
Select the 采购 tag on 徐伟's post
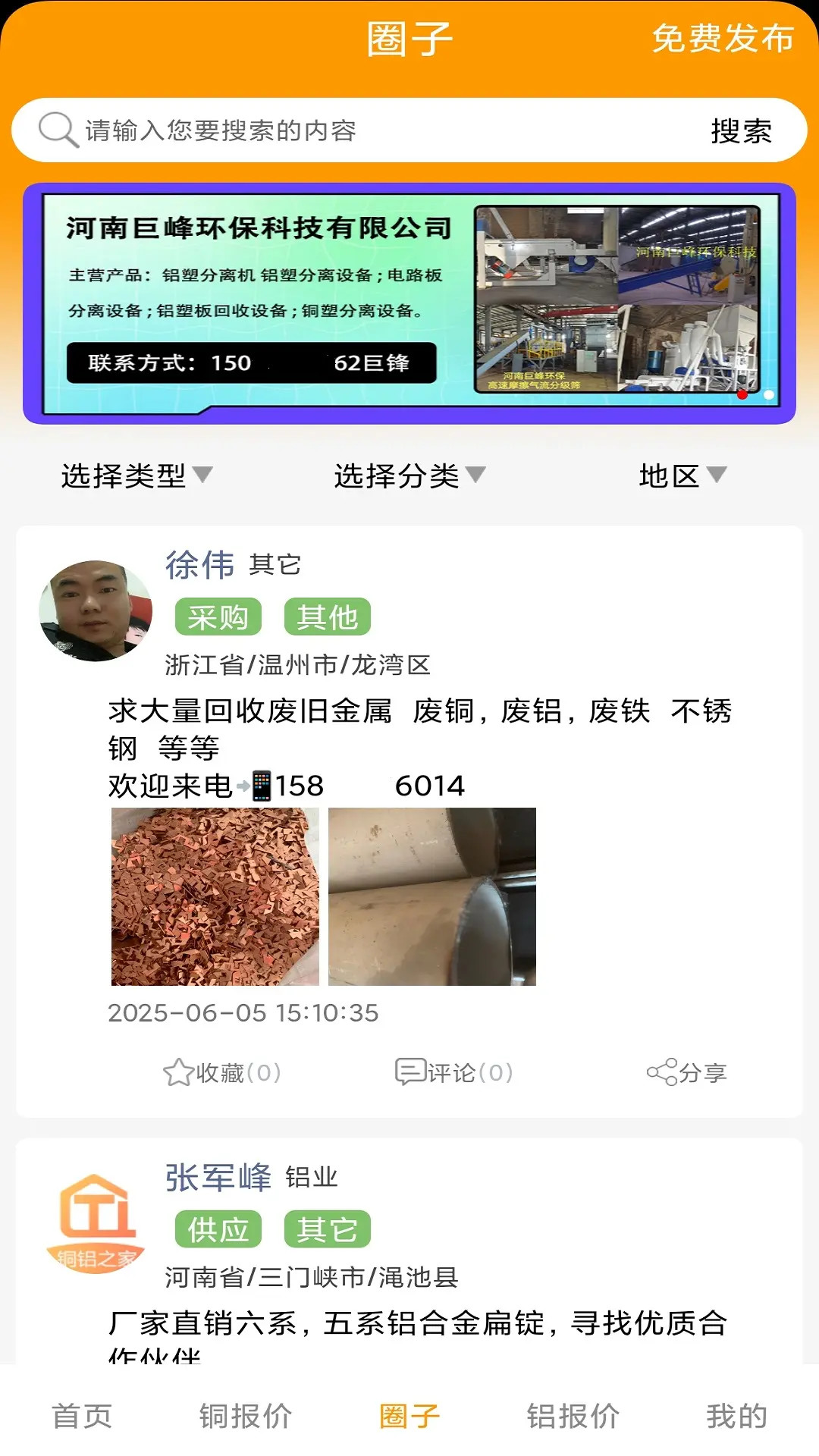click(219, 617)
